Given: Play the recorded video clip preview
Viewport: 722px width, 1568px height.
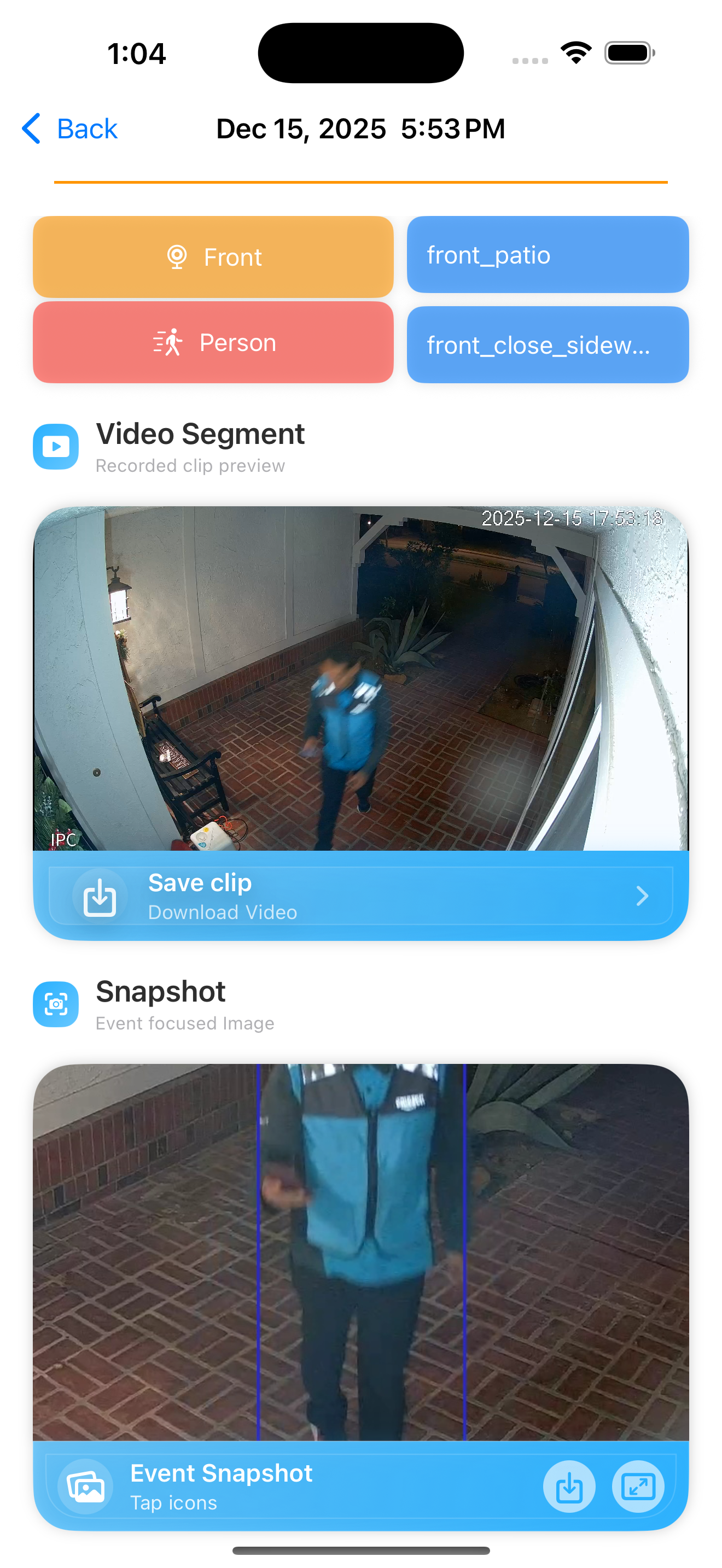Looking at the screenshot, I should point(360,678).
